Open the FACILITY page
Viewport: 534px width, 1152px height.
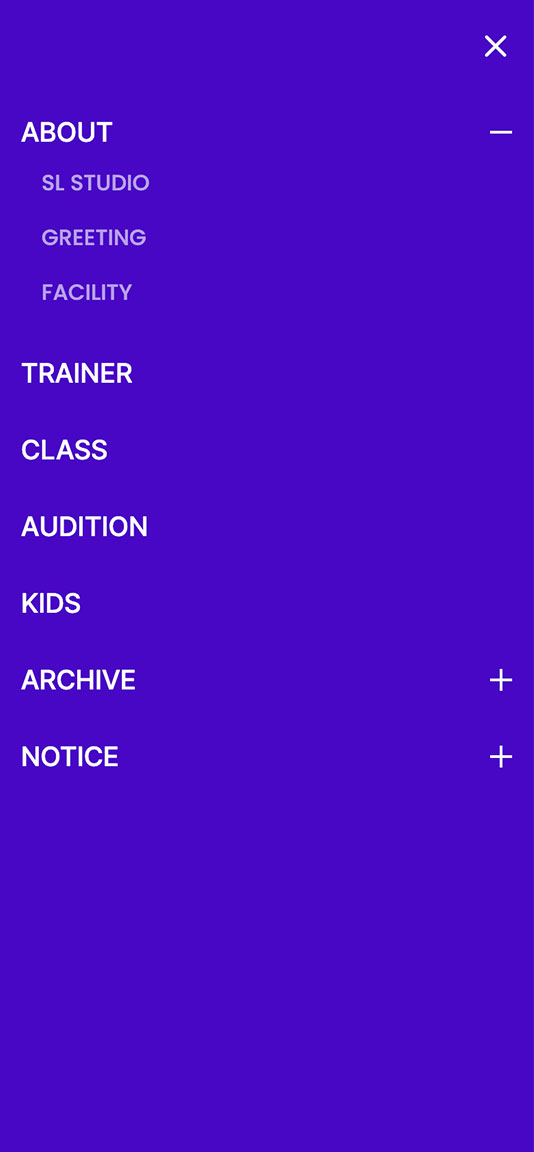pos(87,292)
